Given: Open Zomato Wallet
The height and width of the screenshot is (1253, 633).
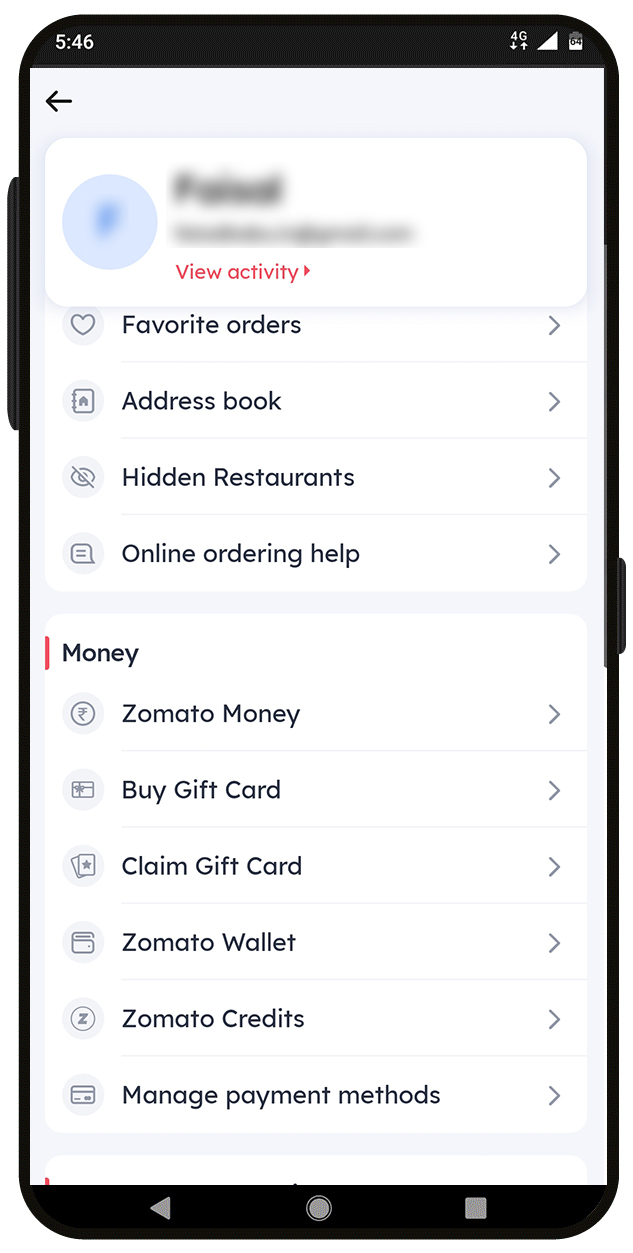Looking at the screenshot, I should click(x=315, y=942).
